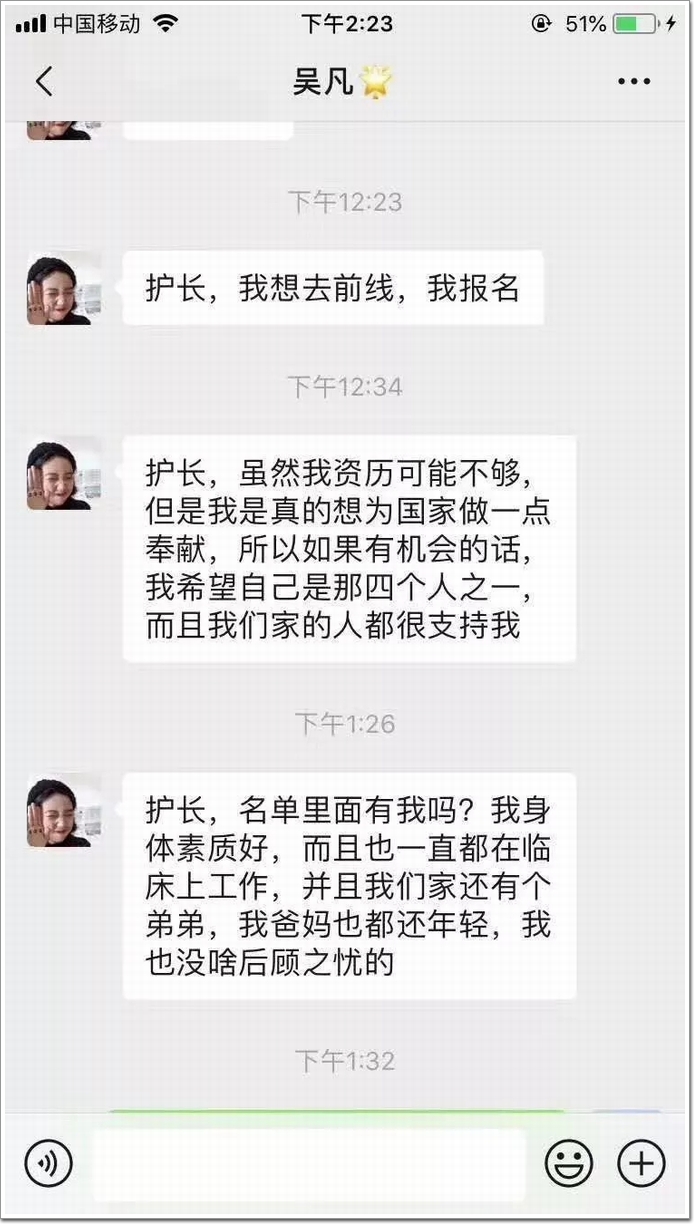
Task: Open sender avatar beside 名单里面有我吗 message
Action: (x=63, y=810)
